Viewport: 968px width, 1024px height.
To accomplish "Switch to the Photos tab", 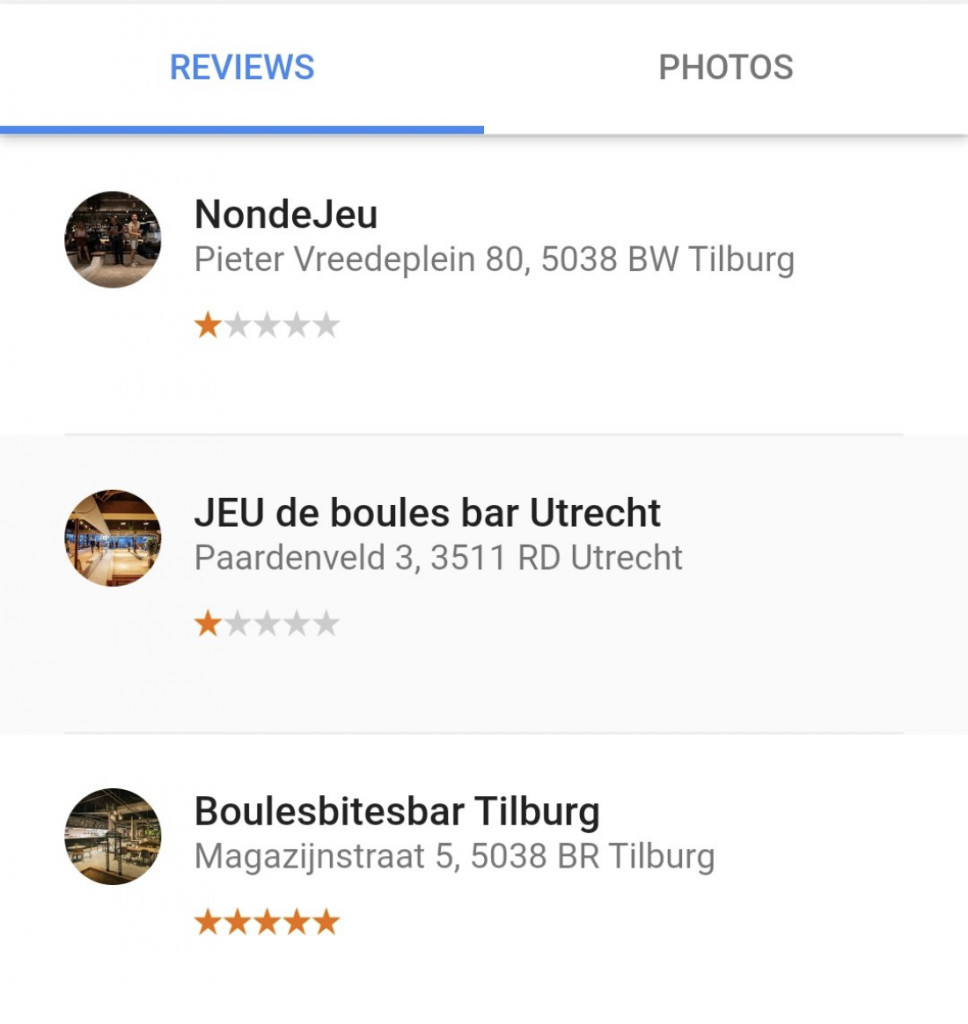I will click(725, 68).
